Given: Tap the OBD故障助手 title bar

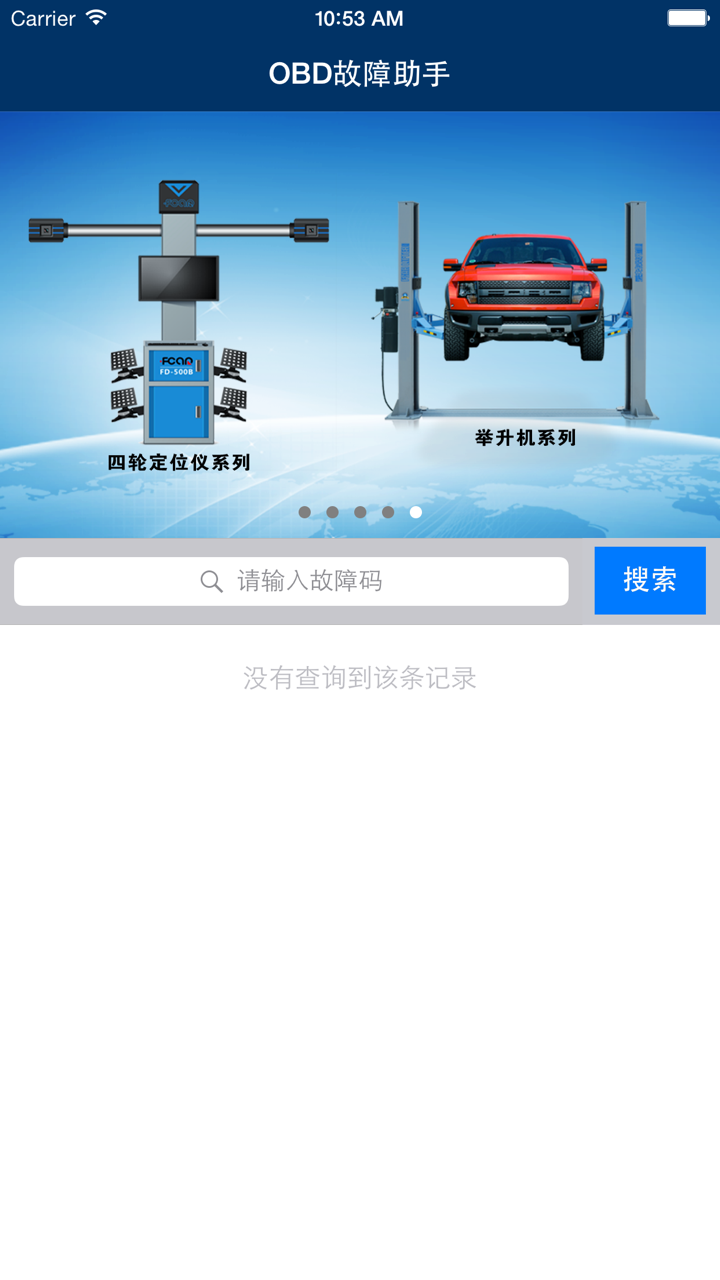Looking at the screenshot, I should click(x=360, y=73).
